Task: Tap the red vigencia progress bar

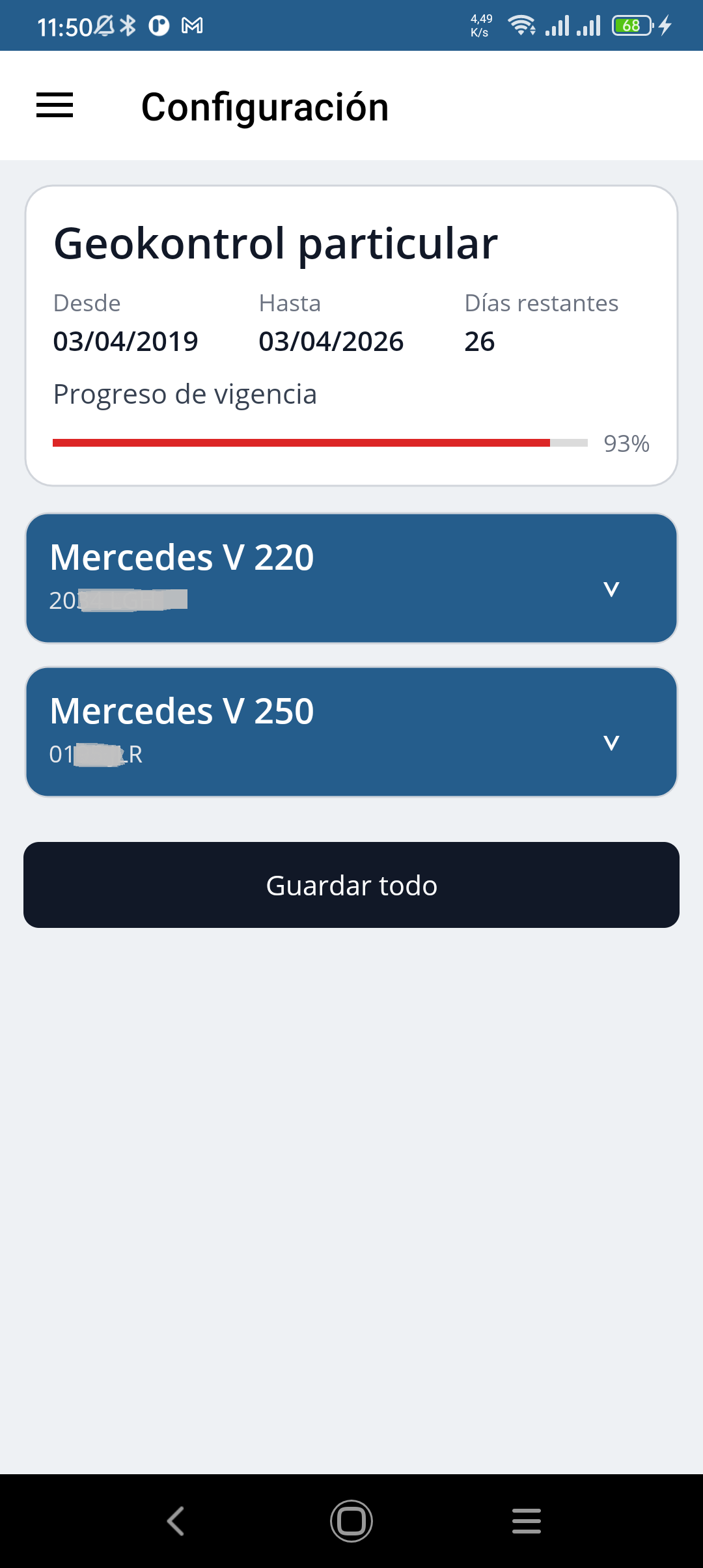Action: [299, 441]
